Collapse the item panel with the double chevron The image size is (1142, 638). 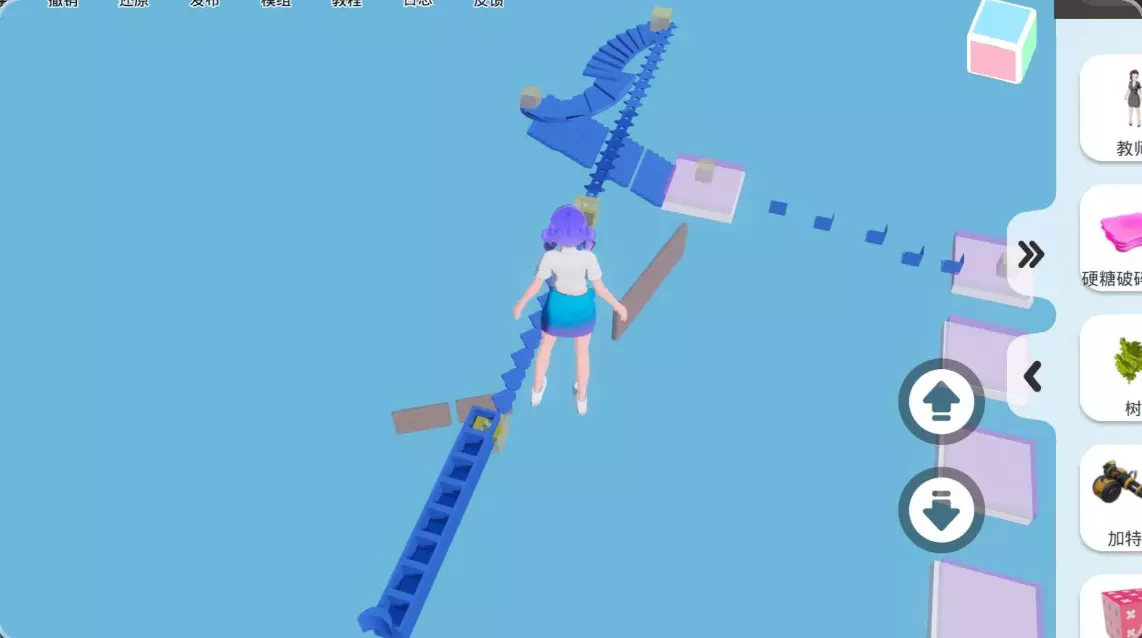pyautogui.click(x=1031, y=254)
